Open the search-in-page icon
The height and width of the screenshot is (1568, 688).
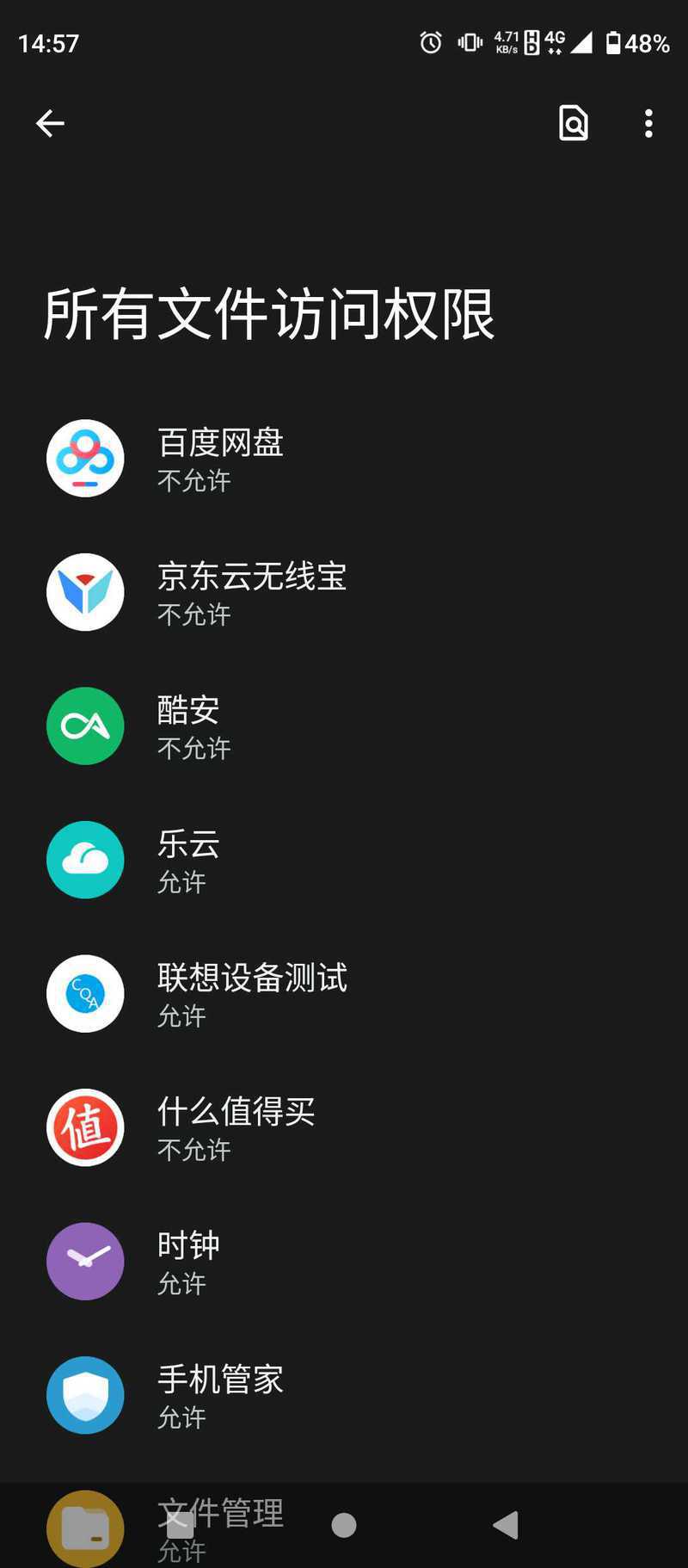(573, 123)
